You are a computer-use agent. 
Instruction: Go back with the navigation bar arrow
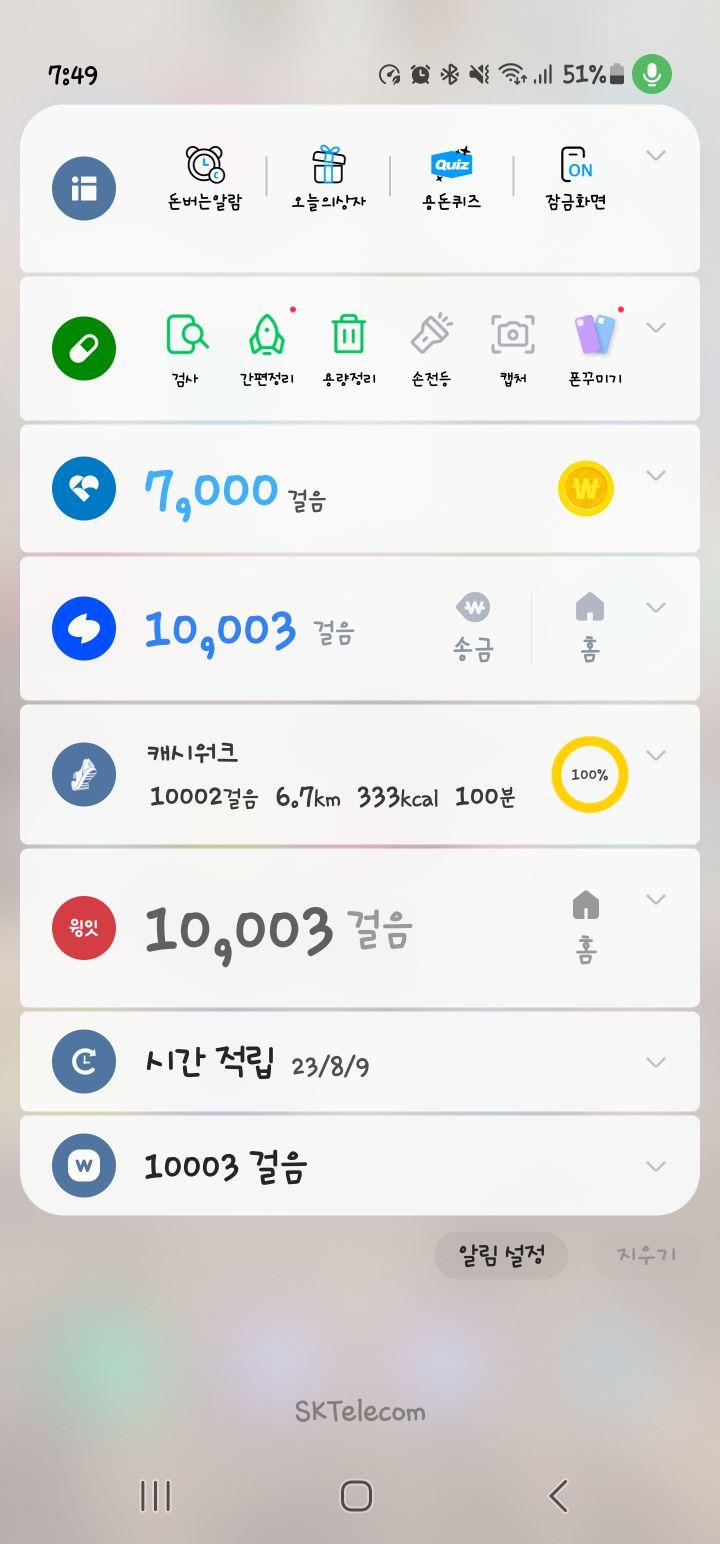point(558,1496)
